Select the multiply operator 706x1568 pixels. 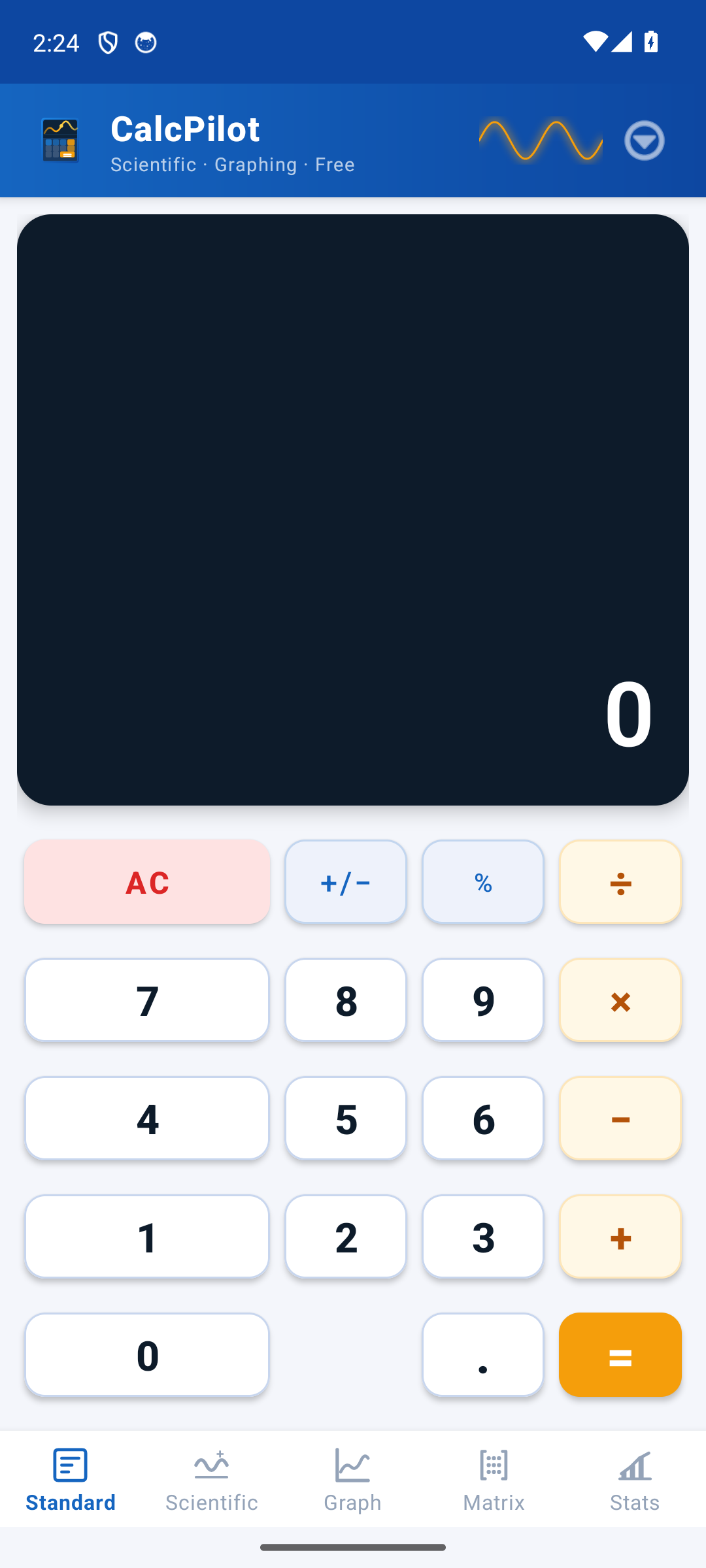[x=620, y=1000]
